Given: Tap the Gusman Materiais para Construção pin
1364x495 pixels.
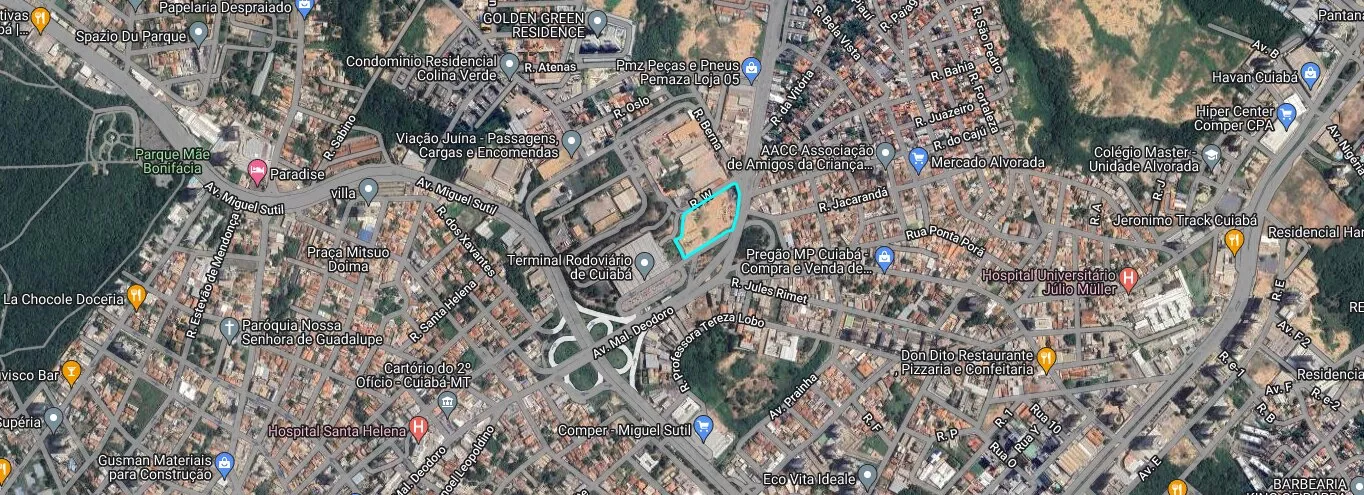Looking at the screenshot, I should coord(225,463).
